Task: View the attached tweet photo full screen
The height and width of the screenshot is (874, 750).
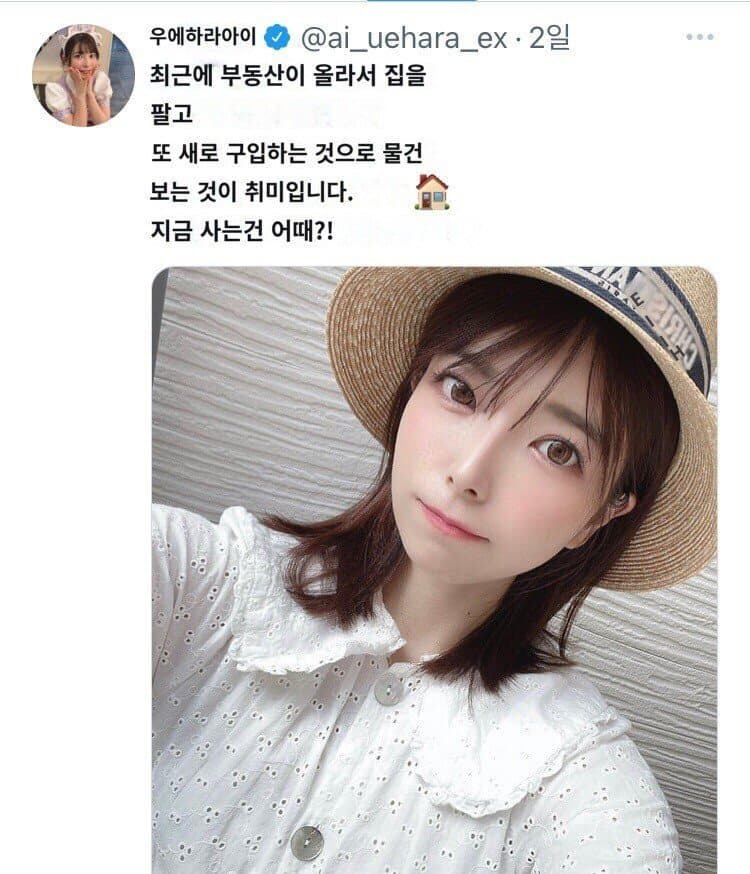Action: (434, 569)
